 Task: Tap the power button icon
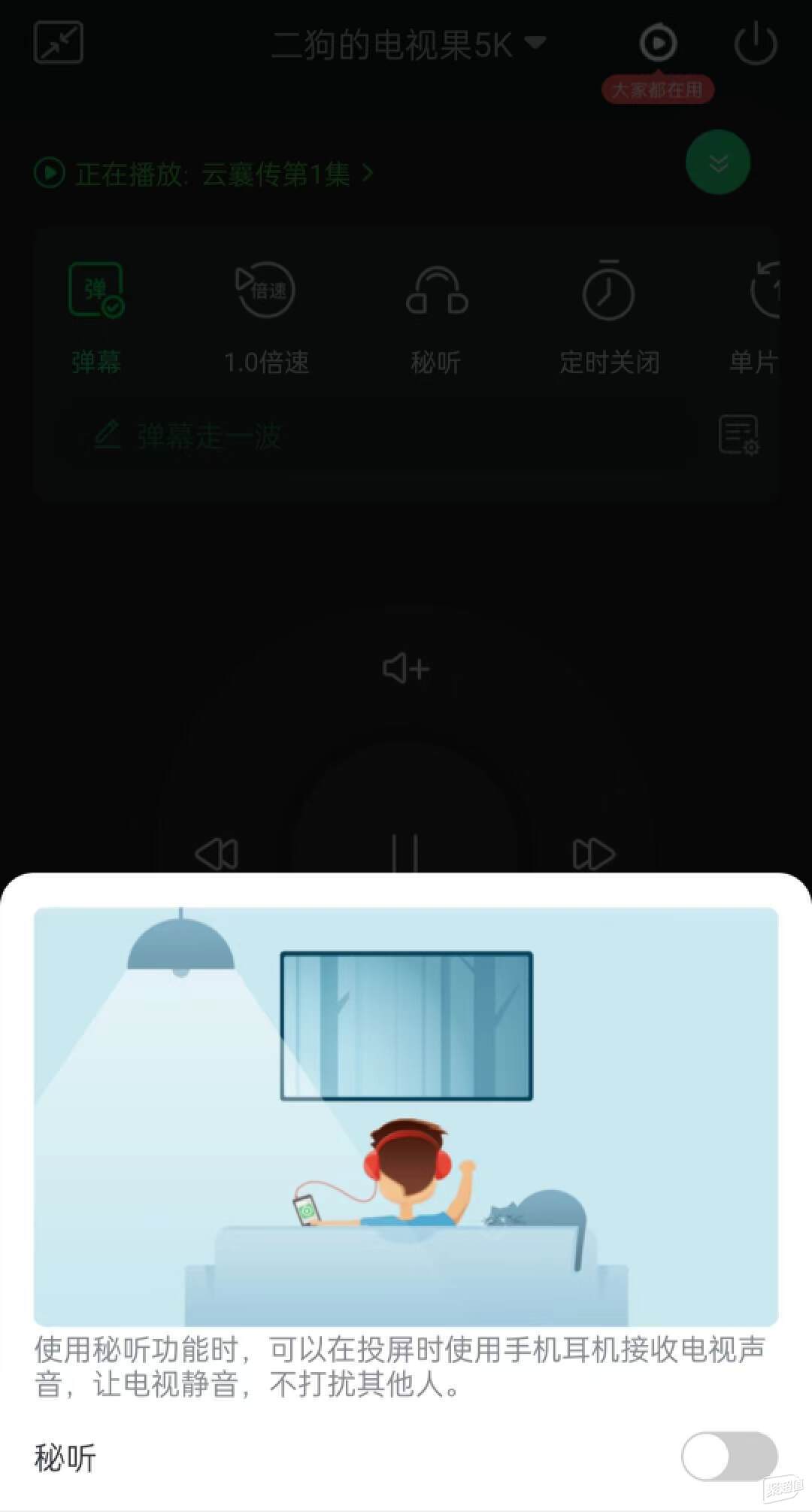[755, 44]
